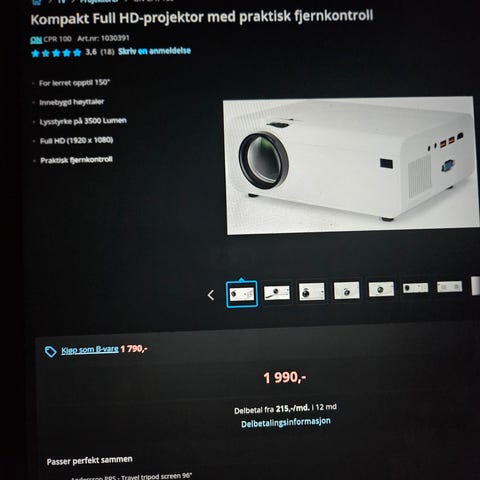Tap the Skriv en anmeldelse link
The width and height of the screenshot is (480, 480).
[154, 51]
